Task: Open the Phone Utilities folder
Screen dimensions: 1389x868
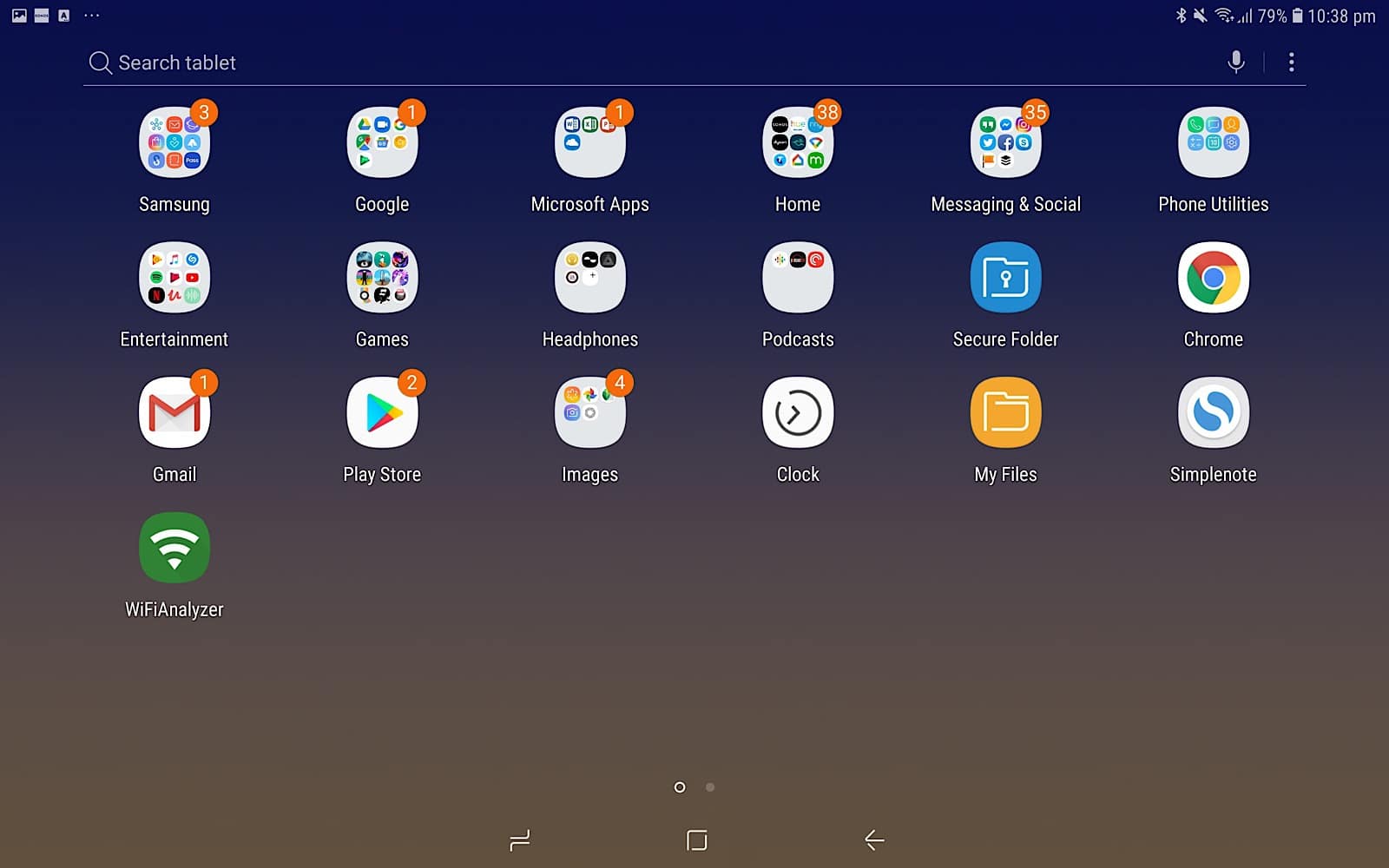Action: click(x=1213, y=143)
